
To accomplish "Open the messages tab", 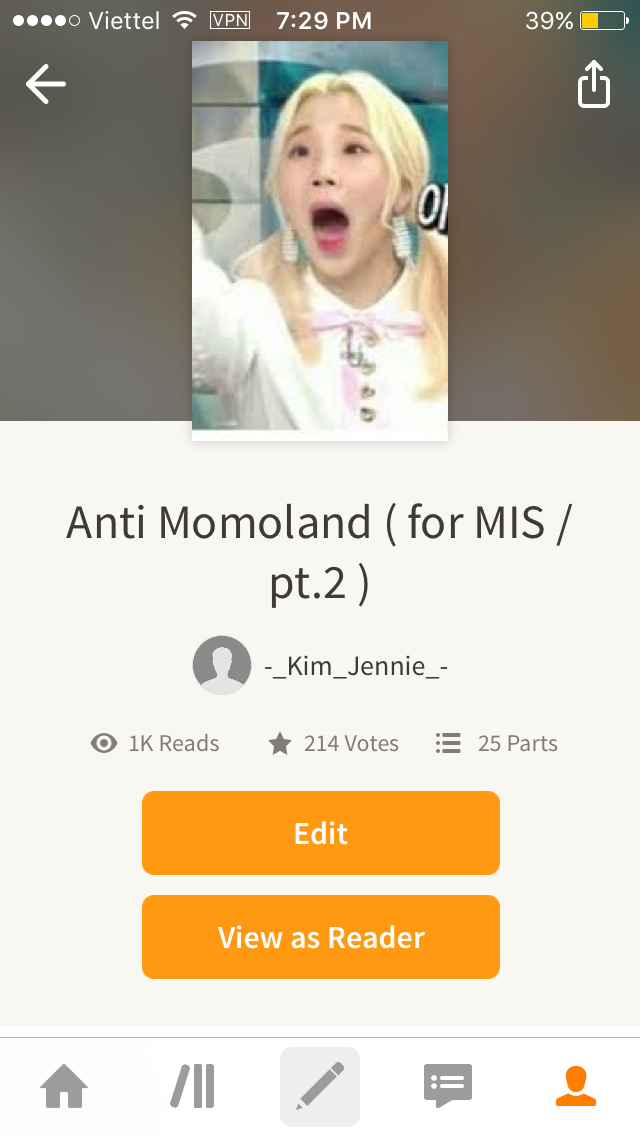I will pos(448,1086).
